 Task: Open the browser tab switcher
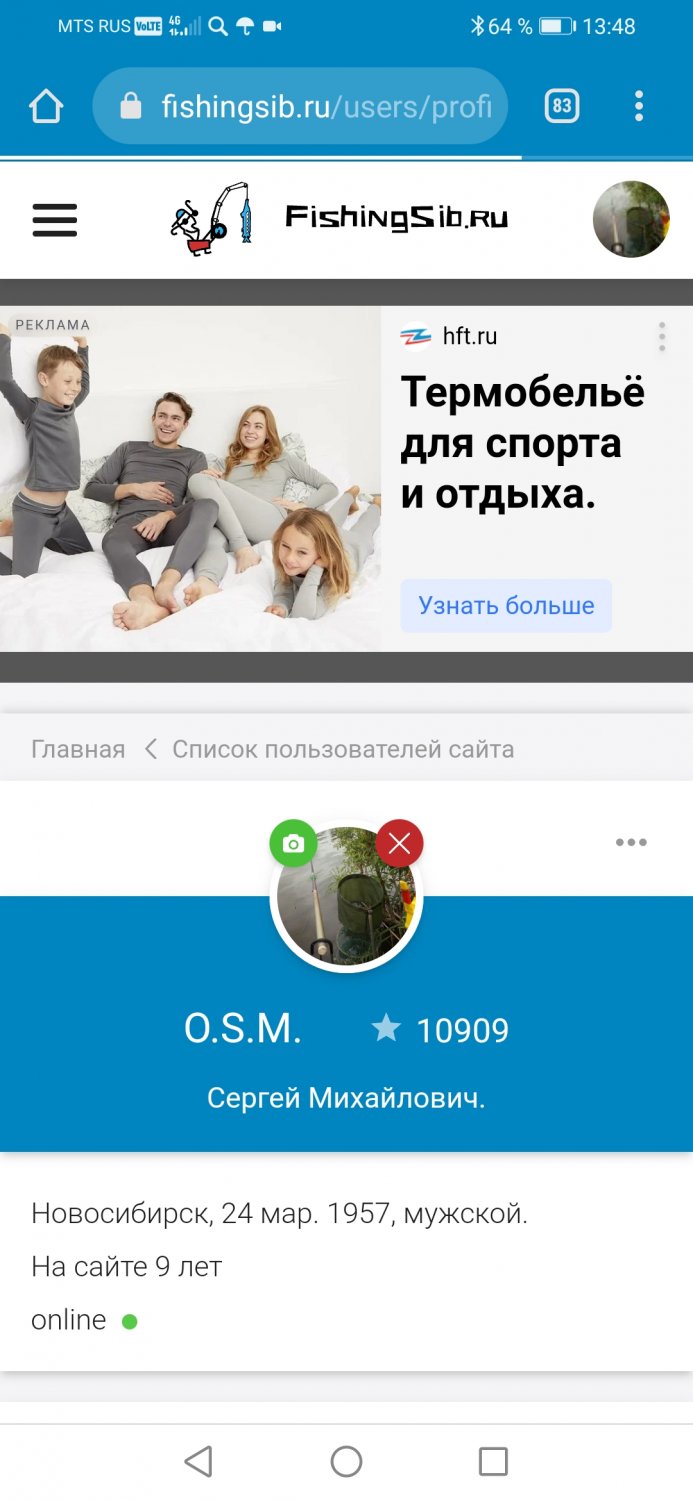[562, 106]
